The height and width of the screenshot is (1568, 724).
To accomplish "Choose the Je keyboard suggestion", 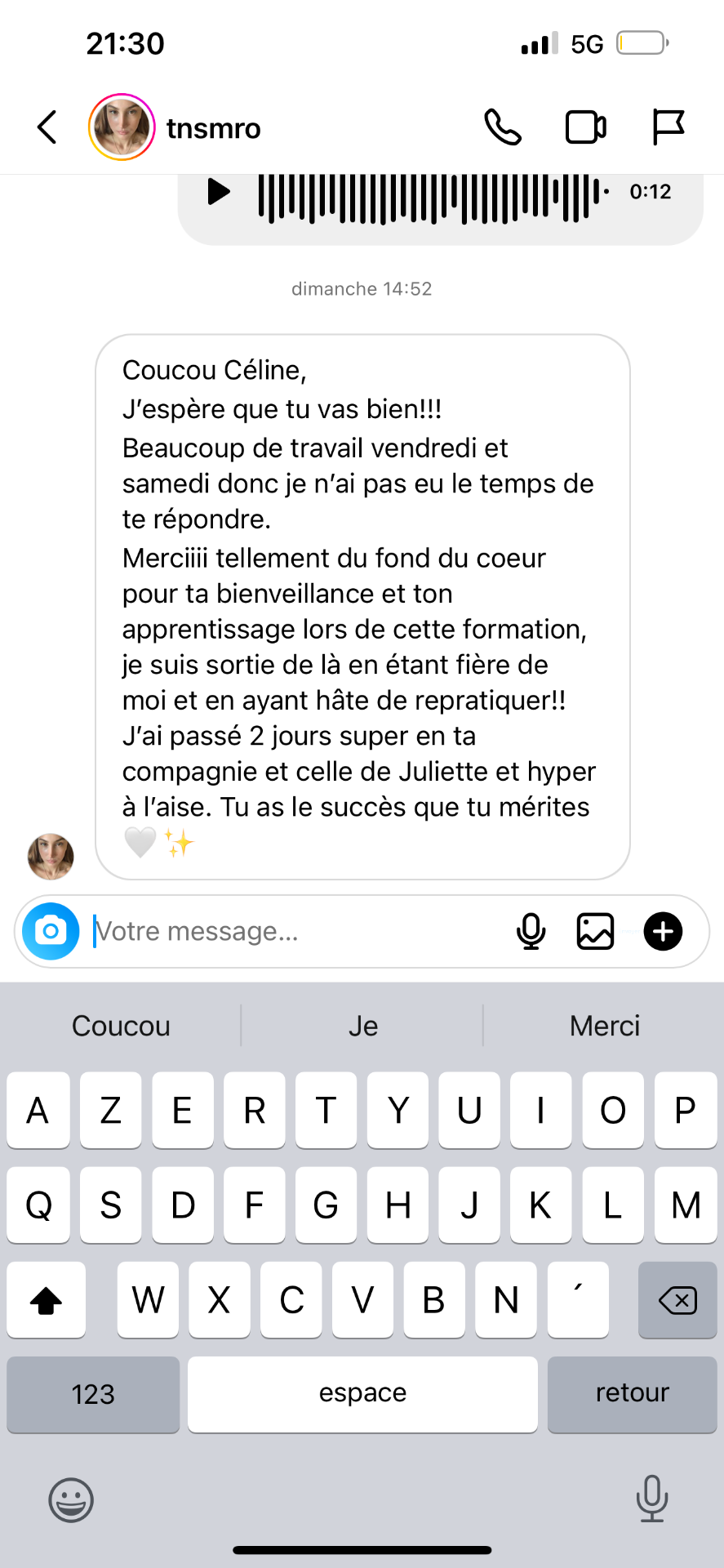I will coord(363,1026).
